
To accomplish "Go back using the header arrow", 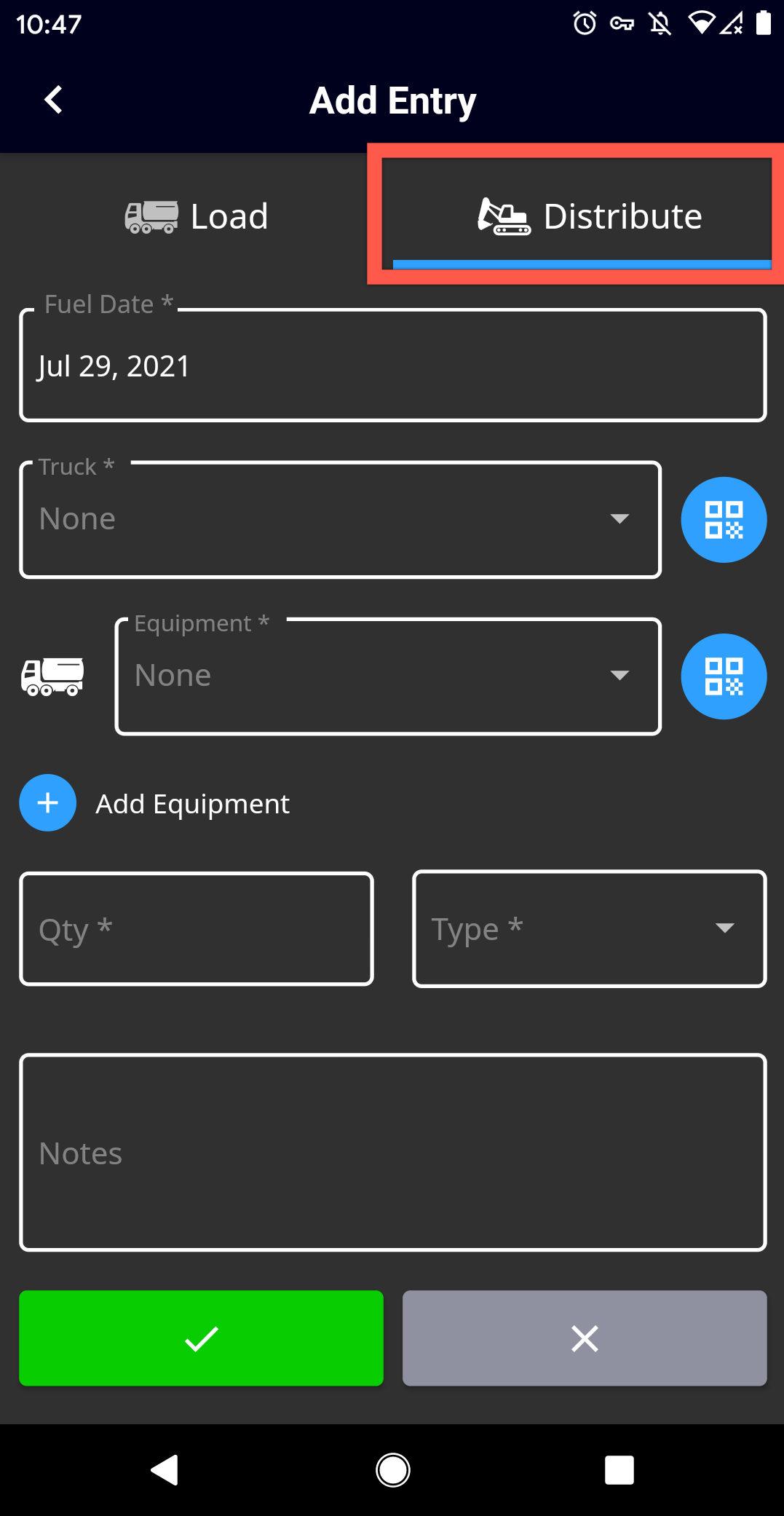I will [53, 100].
